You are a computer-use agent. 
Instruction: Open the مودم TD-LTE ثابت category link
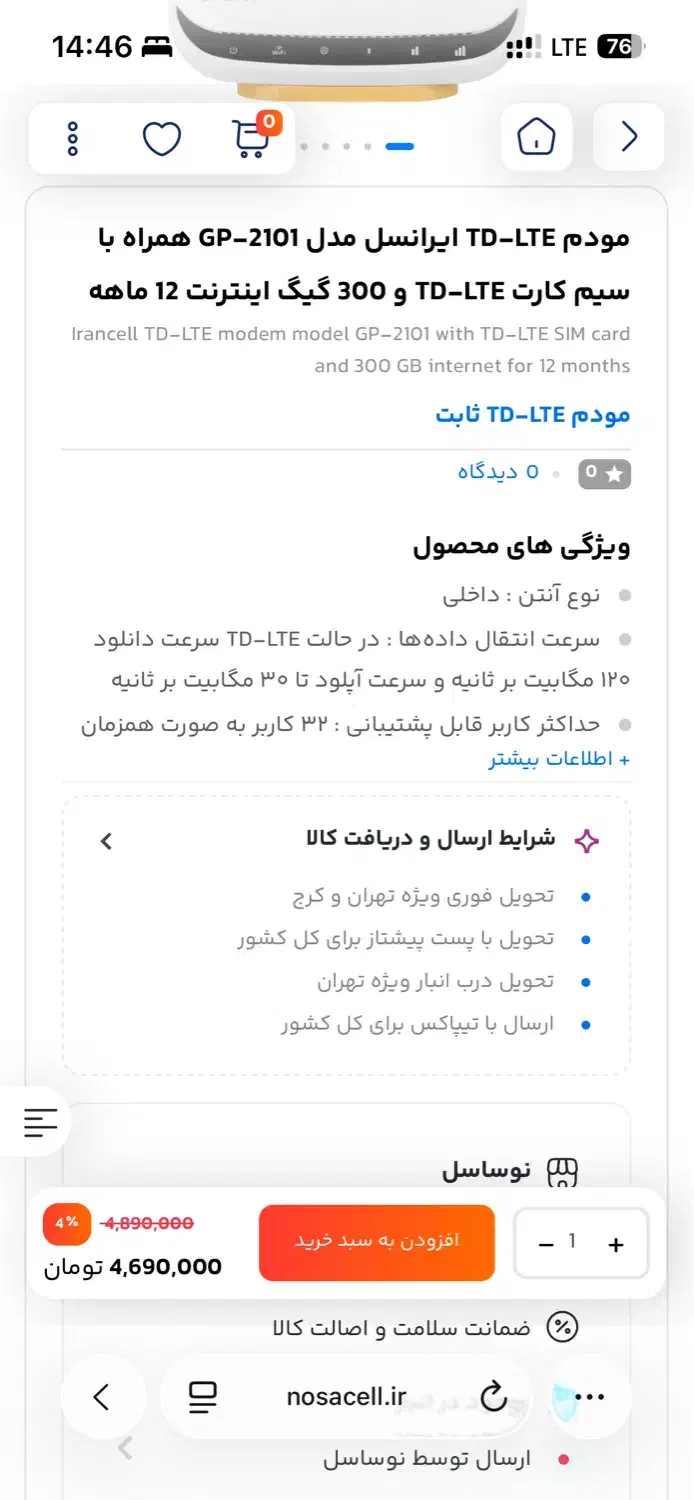click(x=532, y=414)
